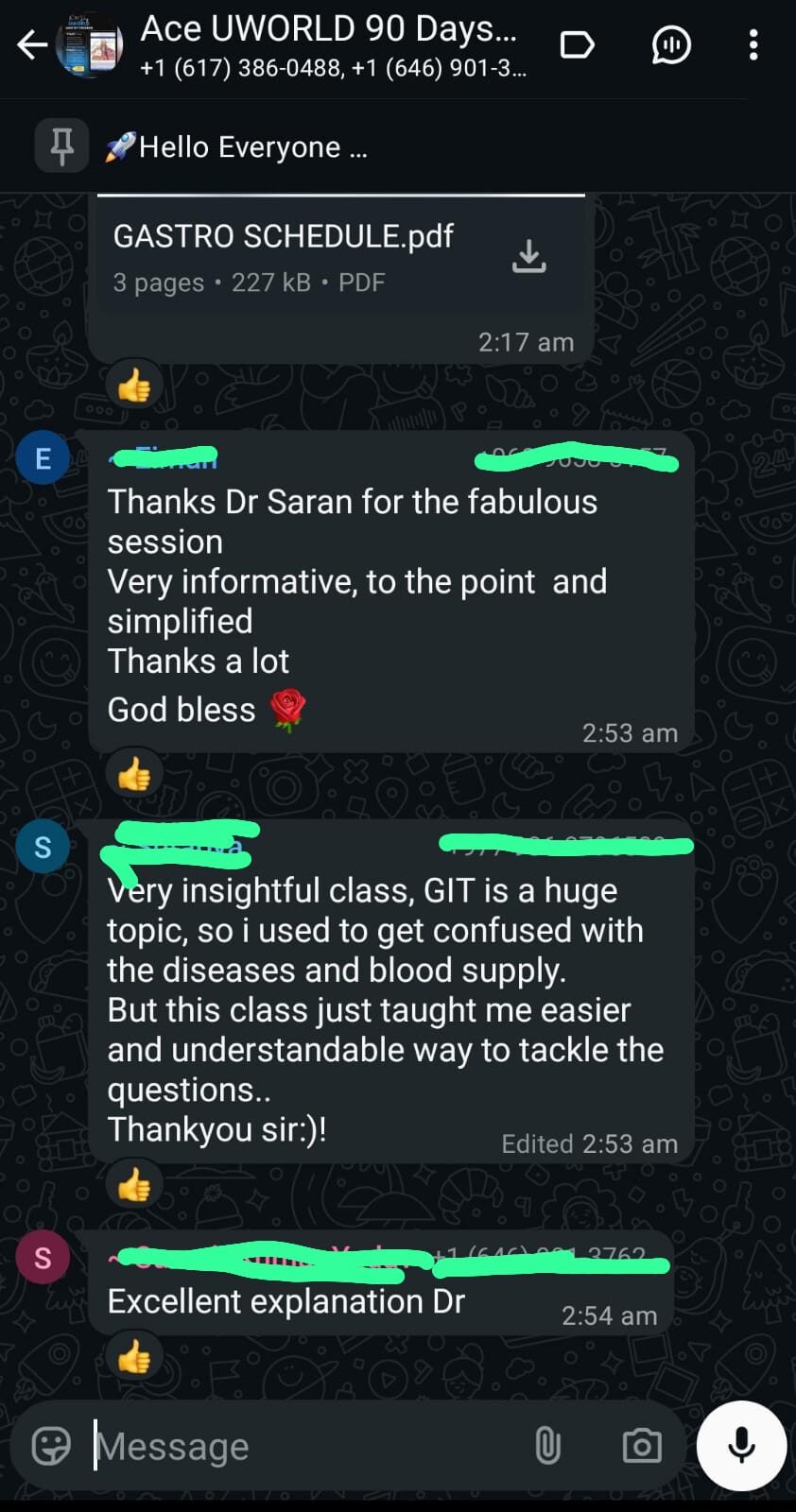Open the camera from message bar
This screenshot has height=1512, width=796.
coord(641,1446)
